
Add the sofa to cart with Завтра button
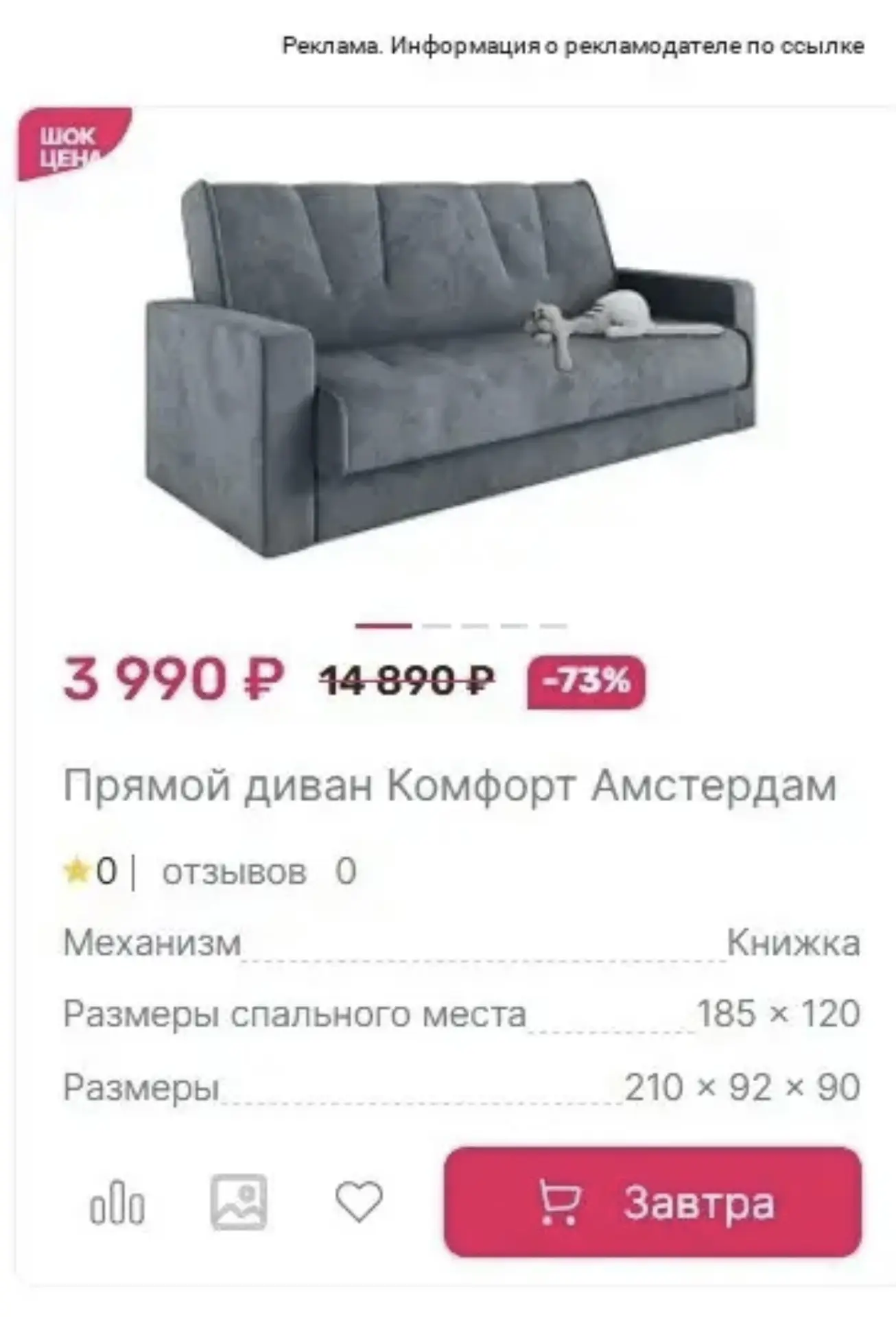point(652,1202)
